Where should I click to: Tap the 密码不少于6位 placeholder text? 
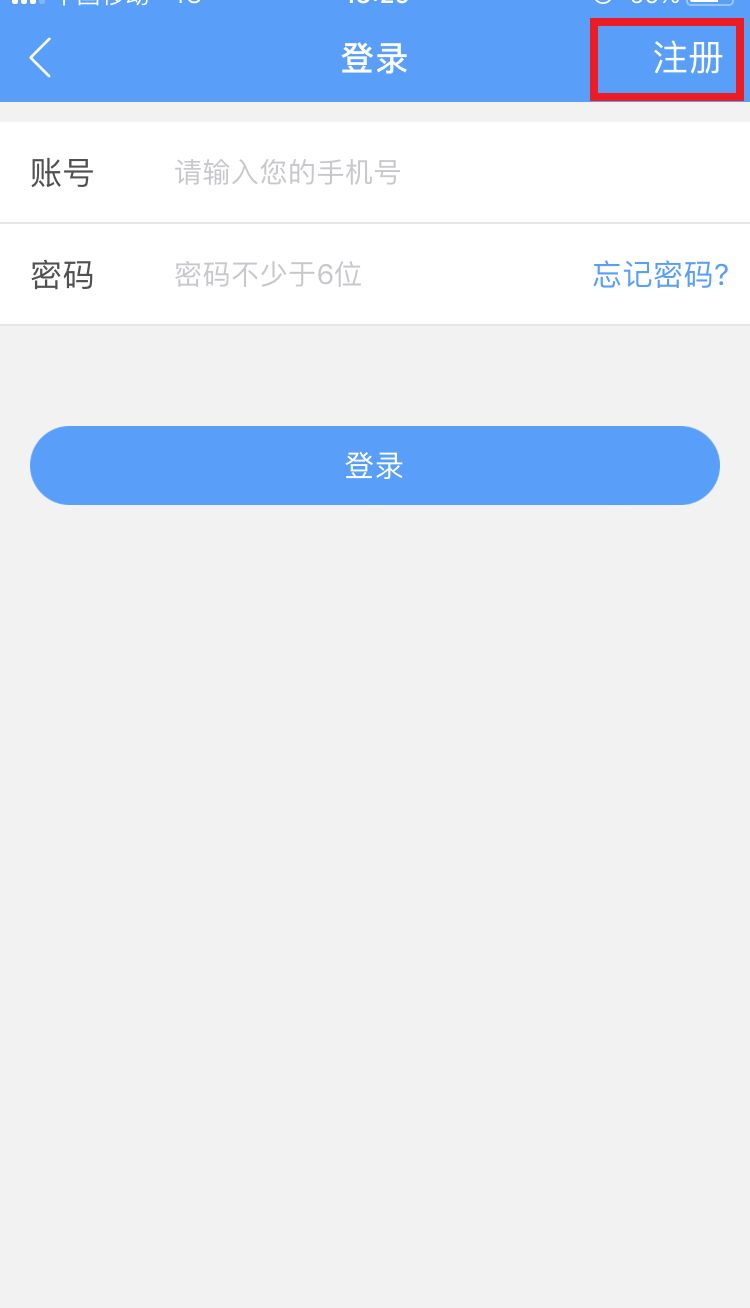pyautogui.click(x=268, y=274)
